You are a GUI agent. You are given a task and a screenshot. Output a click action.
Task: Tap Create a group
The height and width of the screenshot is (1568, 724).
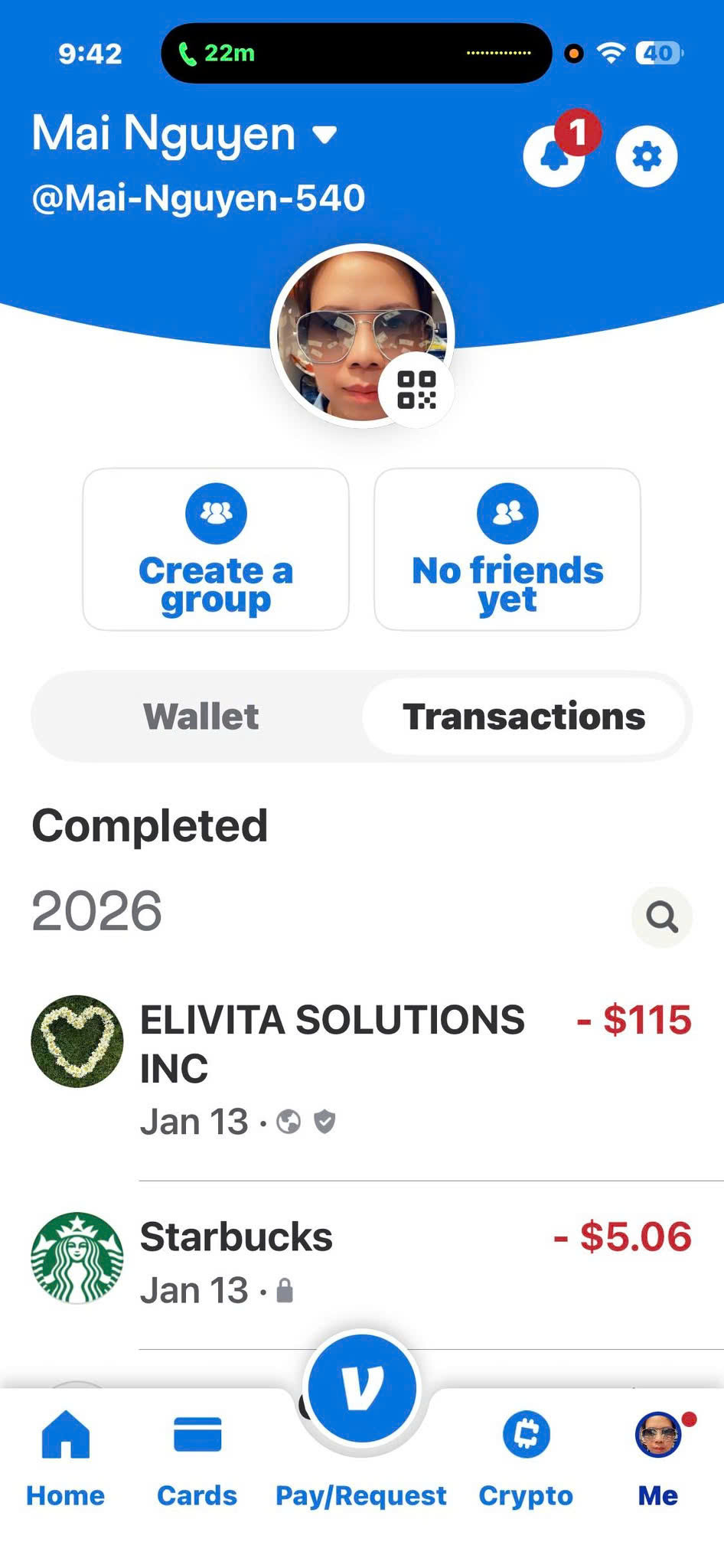[216, 549]
